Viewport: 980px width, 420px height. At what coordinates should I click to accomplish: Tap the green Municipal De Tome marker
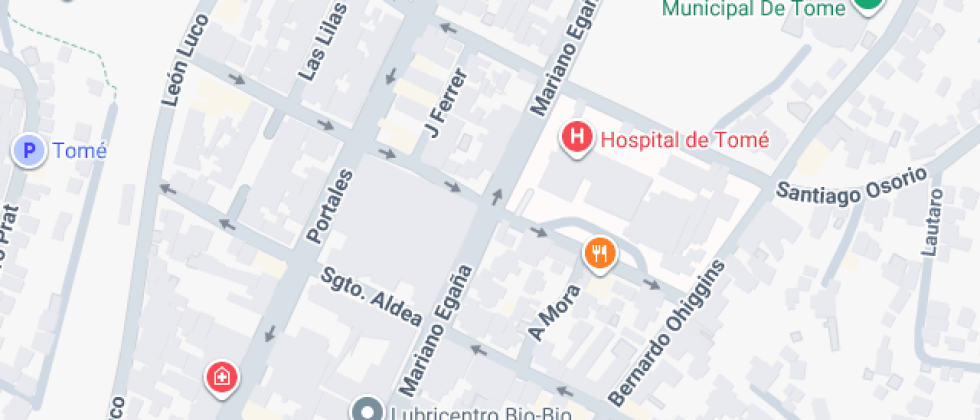866,5
